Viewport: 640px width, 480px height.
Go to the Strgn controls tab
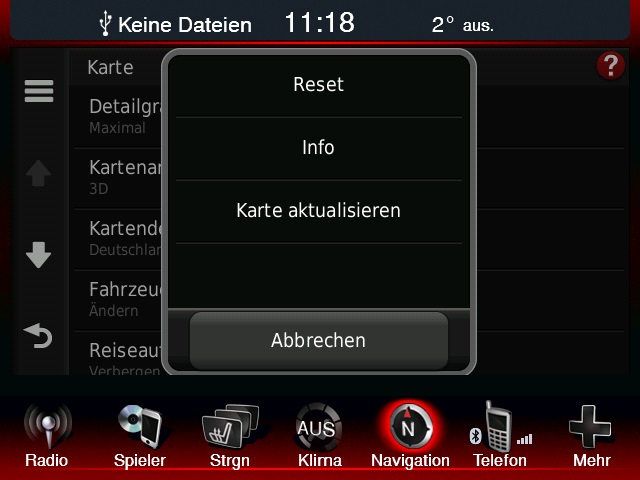pyautogui.click(x=229, y=435)
